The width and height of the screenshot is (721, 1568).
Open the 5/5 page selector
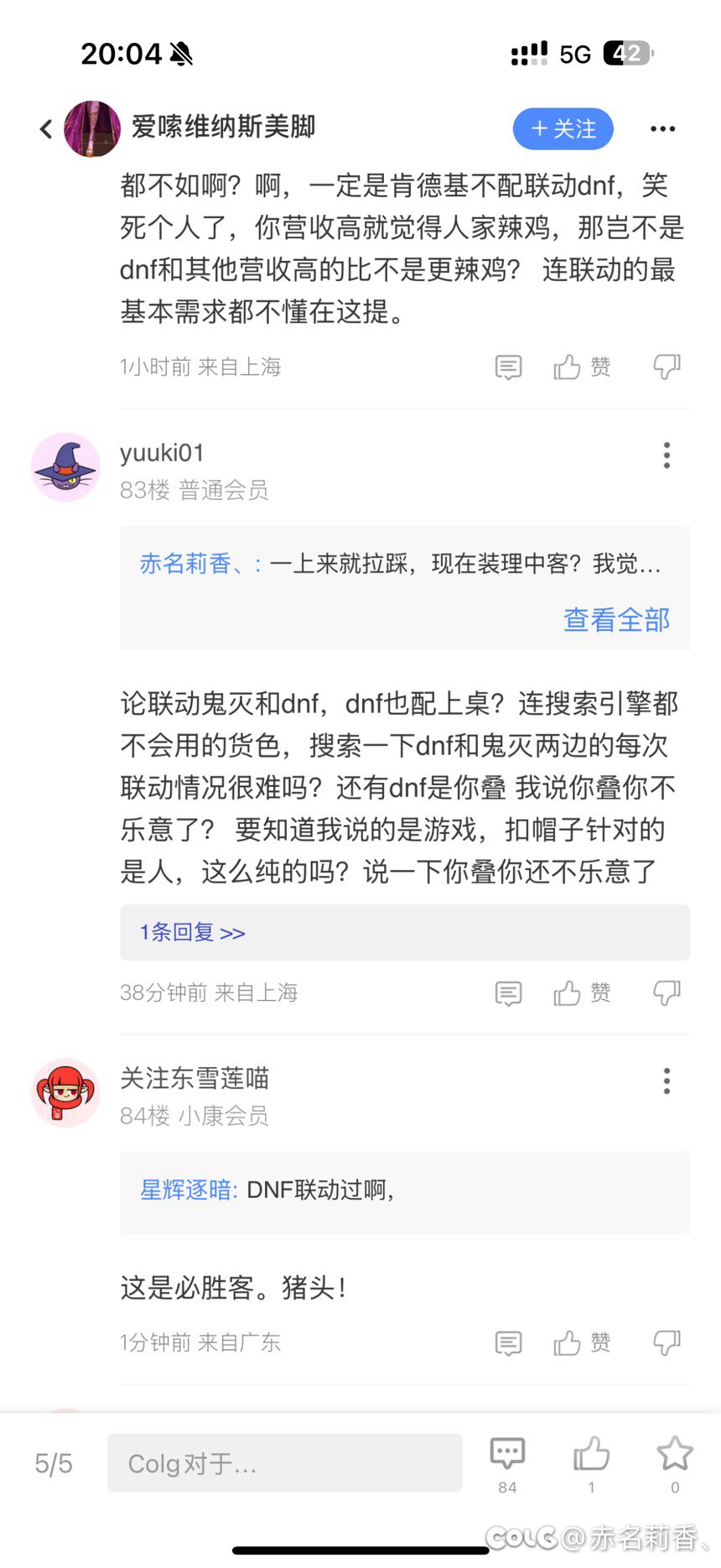pos(54,1463)
